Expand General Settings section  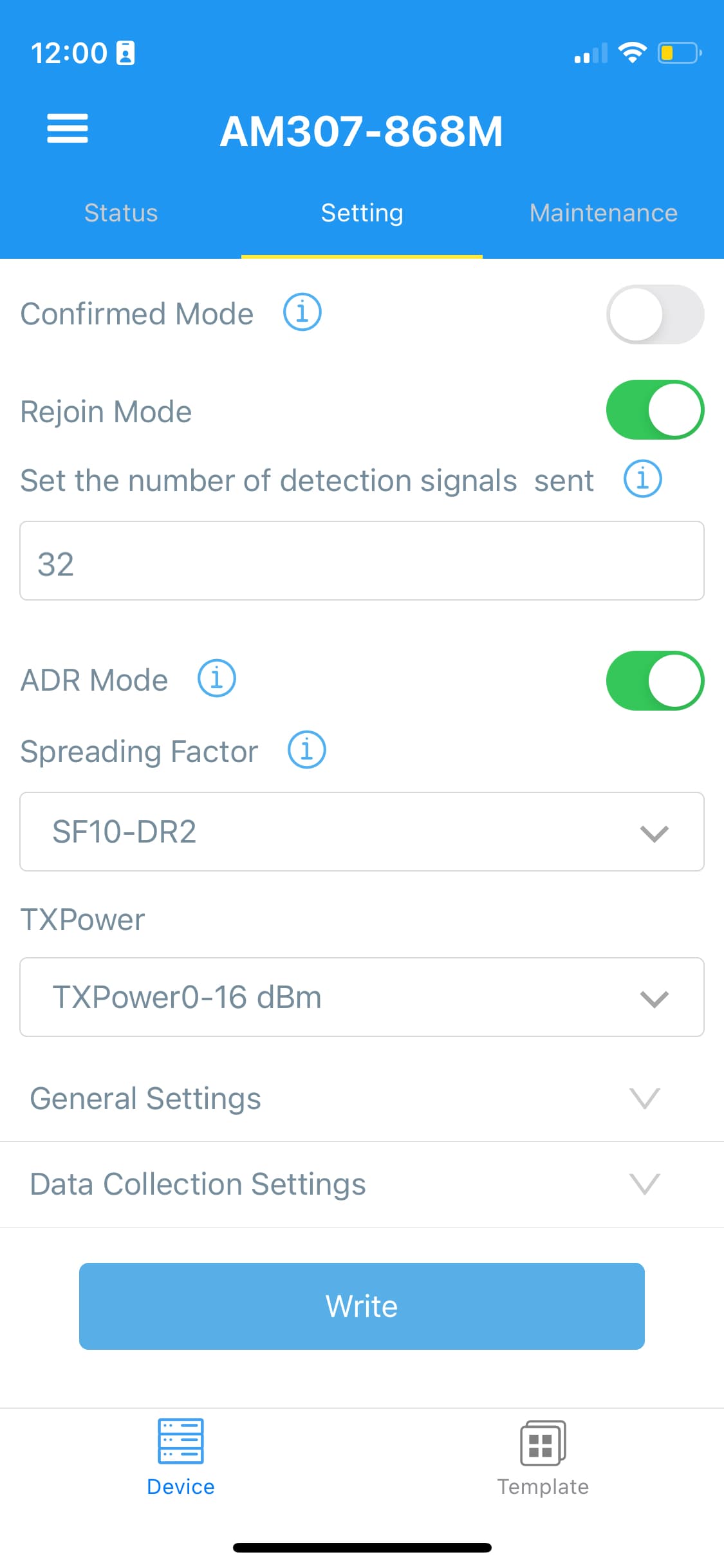pos(362,1099)
